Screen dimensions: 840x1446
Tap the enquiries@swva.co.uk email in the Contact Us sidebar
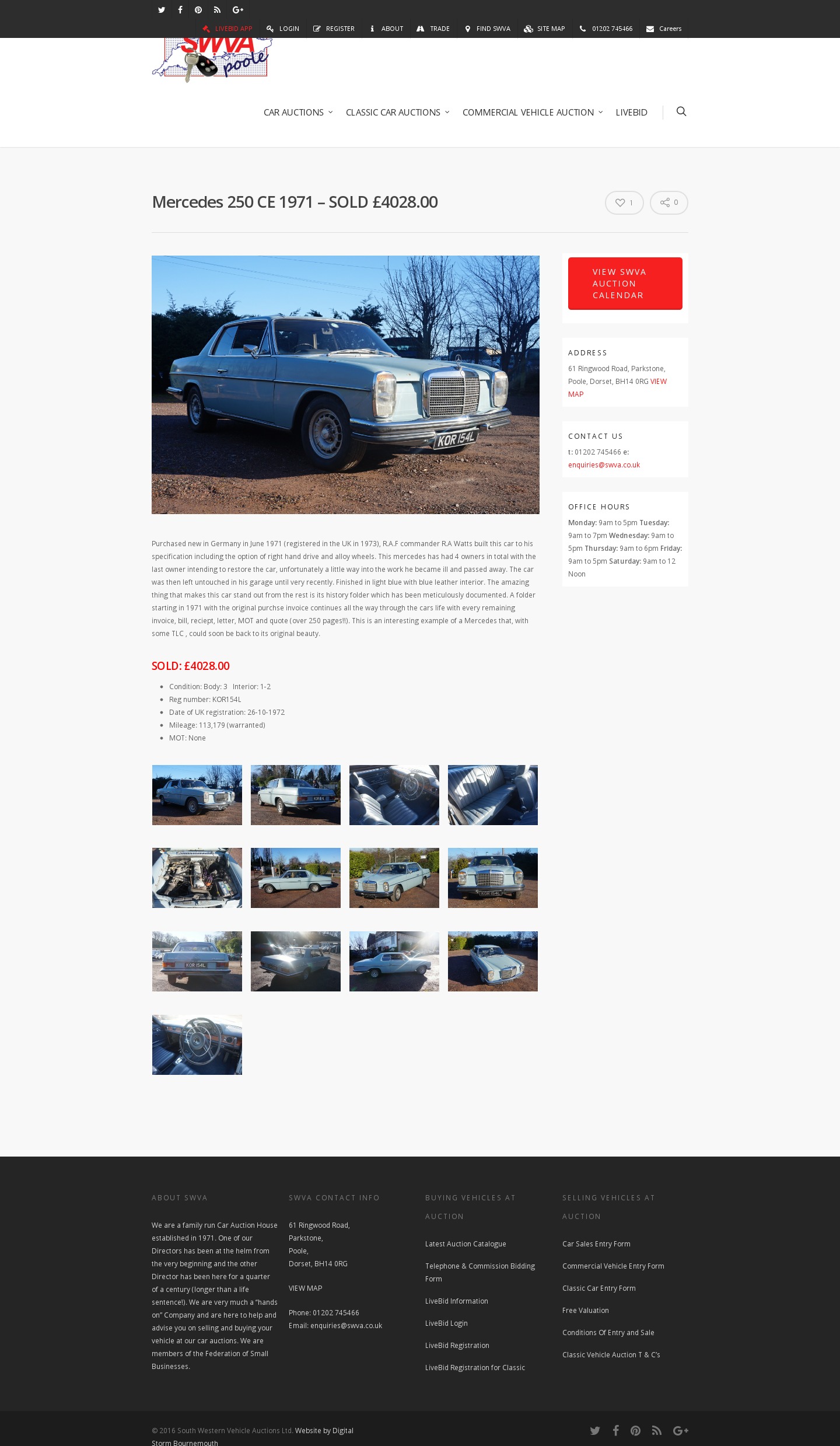point(604,465)
